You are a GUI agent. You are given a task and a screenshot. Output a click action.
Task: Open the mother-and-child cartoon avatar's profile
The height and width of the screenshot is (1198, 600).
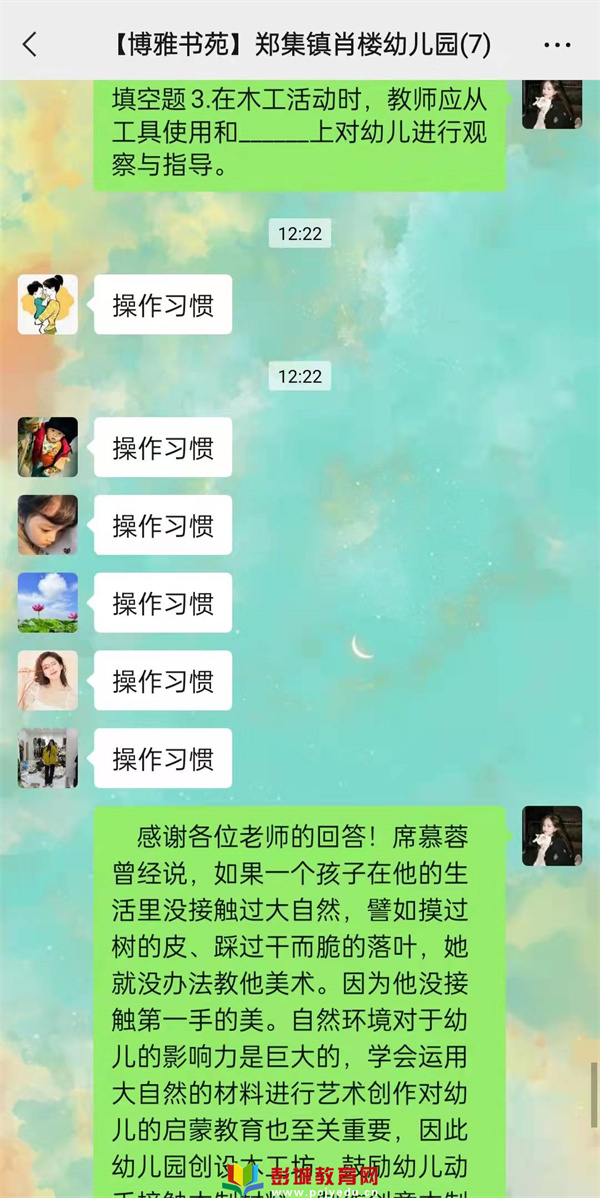click(47, 304)
